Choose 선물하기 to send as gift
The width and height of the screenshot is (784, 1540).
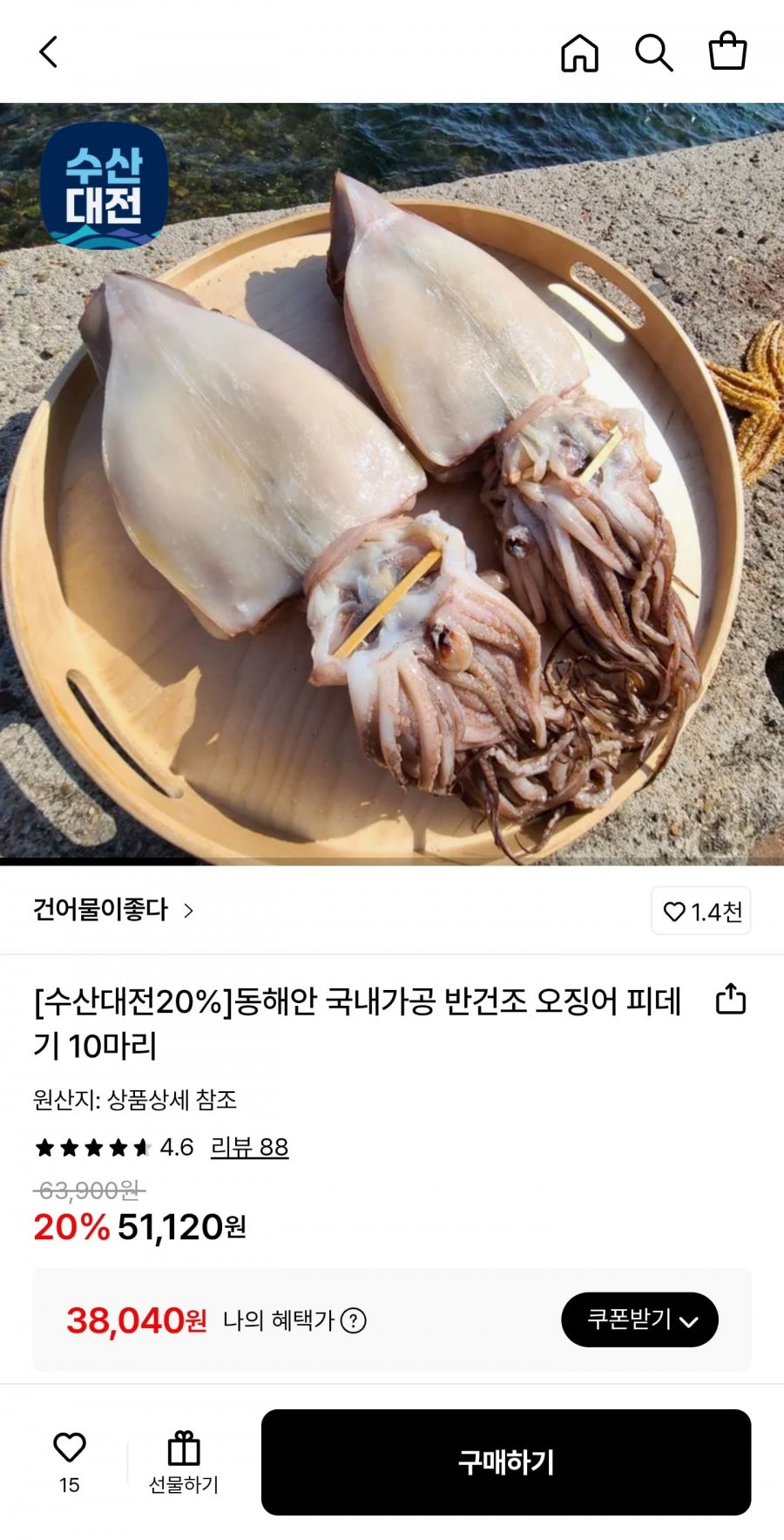pos(184,1462)
